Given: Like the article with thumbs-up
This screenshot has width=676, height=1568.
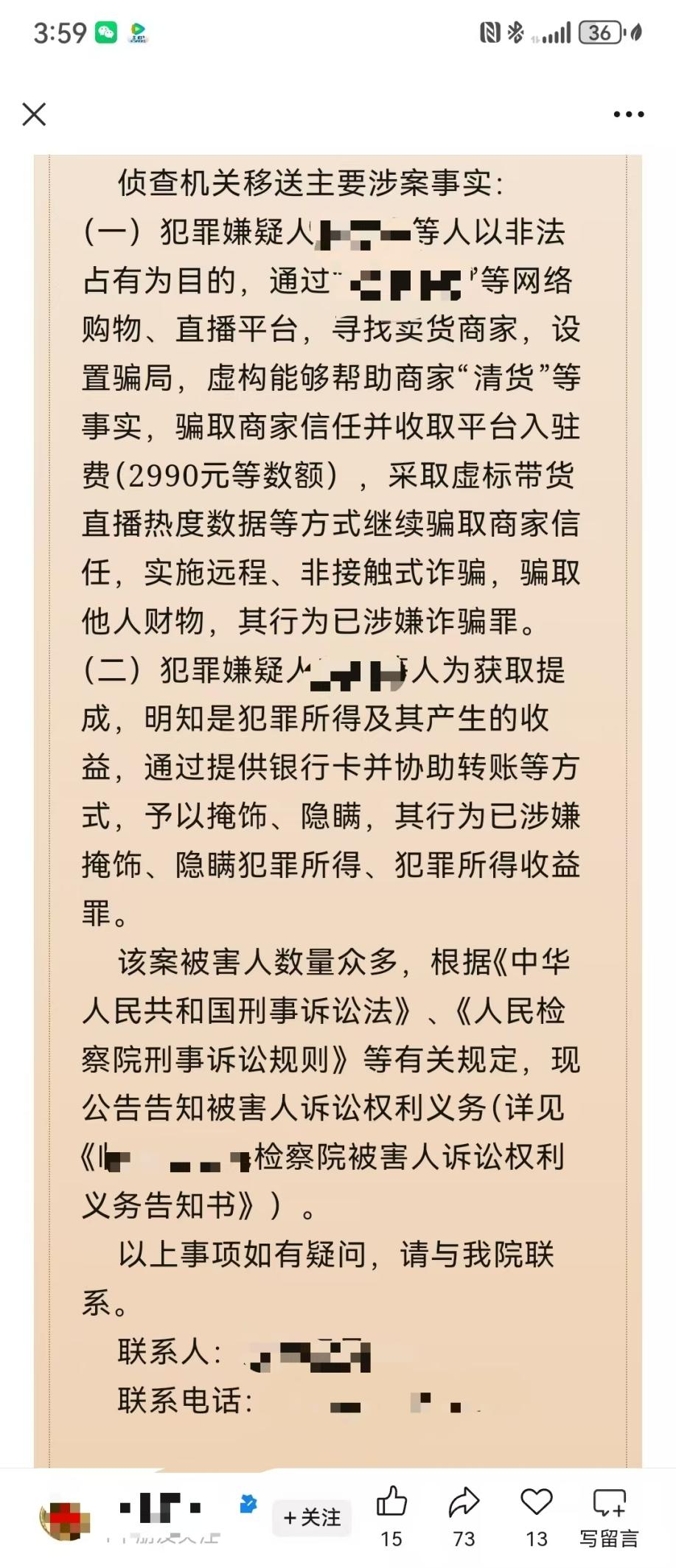Looking at the screenshot, I should tap(391, 1504).
